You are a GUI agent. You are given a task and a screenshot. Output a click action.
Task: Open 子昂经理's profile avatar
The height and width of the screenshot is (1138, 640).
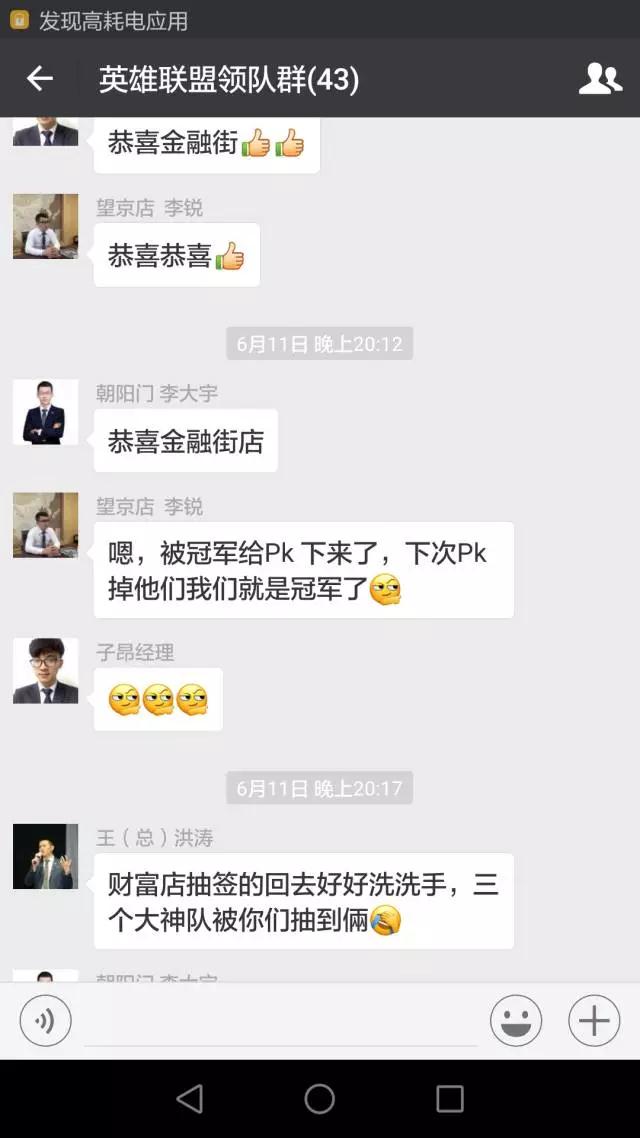[45, 671]
